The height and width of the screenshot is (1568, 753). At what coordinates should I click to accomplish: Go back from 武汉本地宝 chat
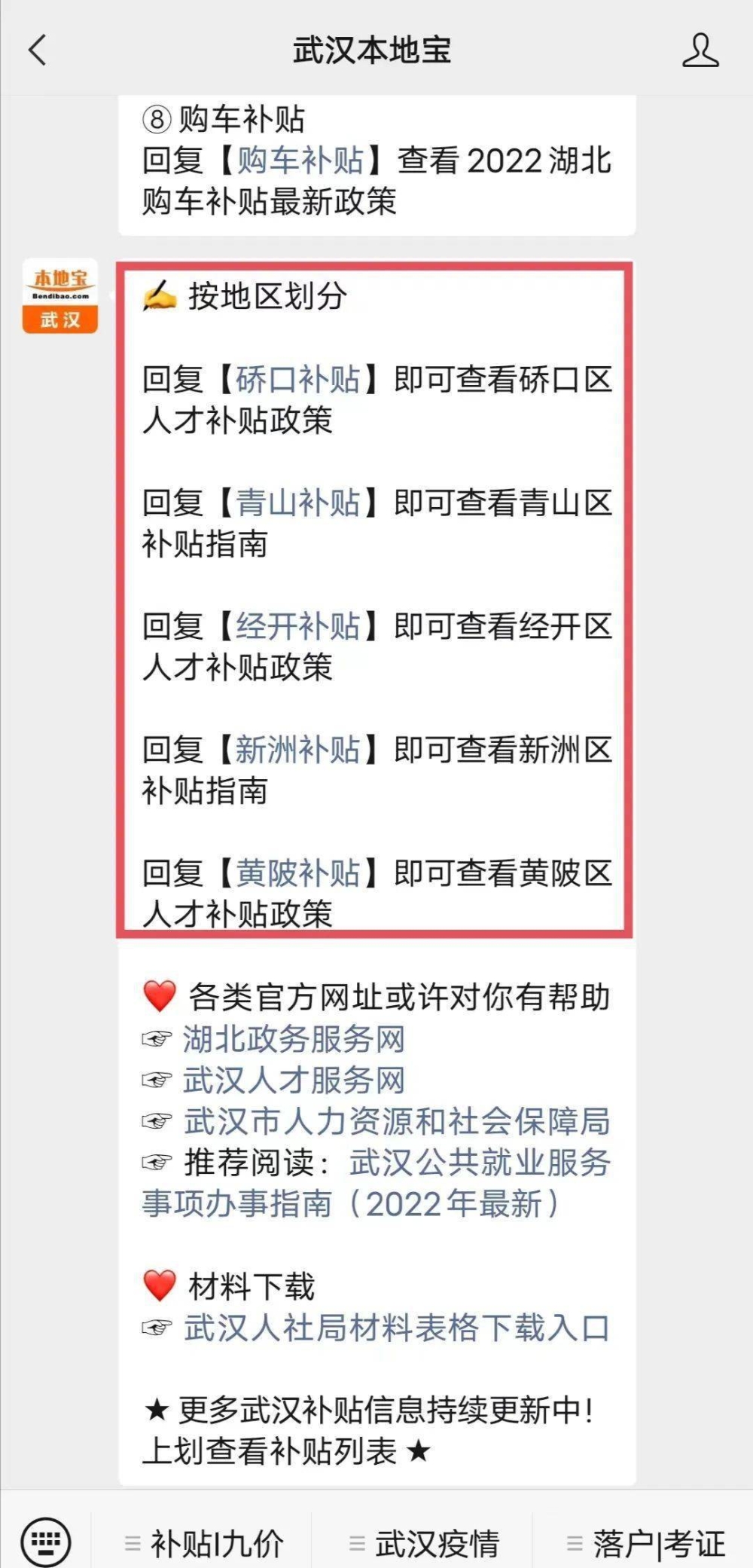[x=38, y=50]
